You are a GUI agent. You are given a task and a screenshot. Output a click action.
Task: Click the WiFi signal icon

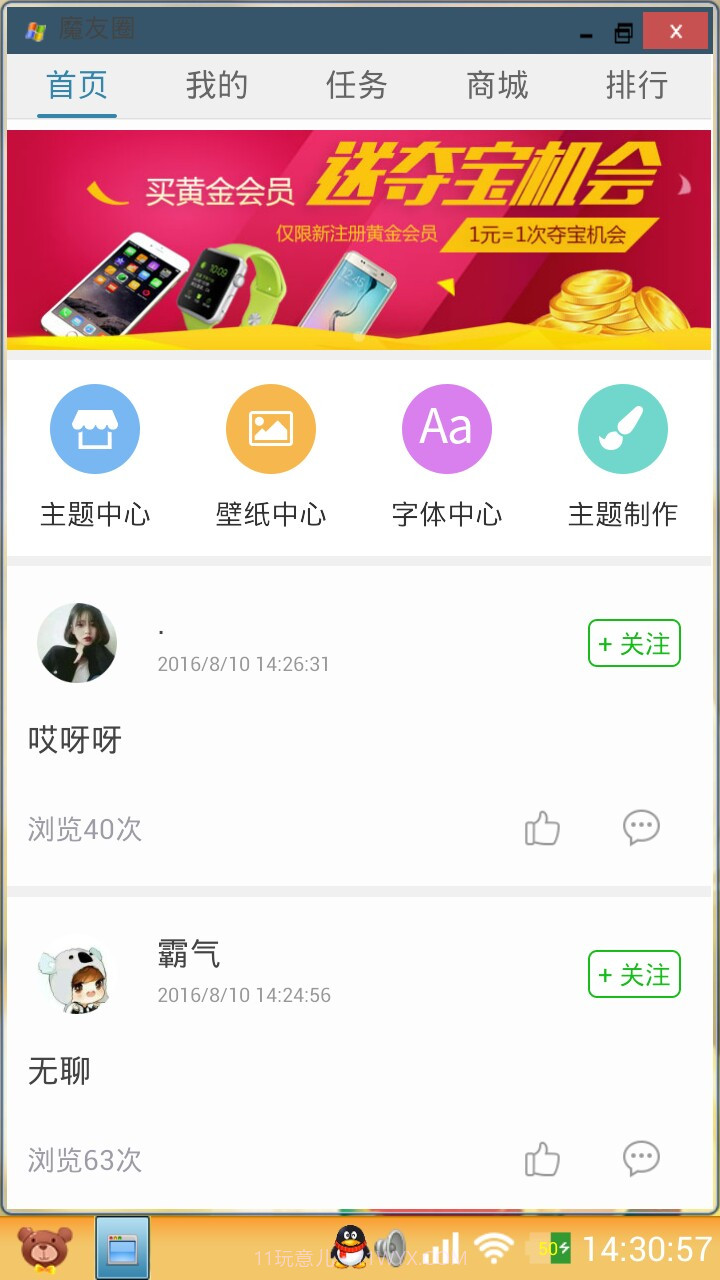point(492,1247)
